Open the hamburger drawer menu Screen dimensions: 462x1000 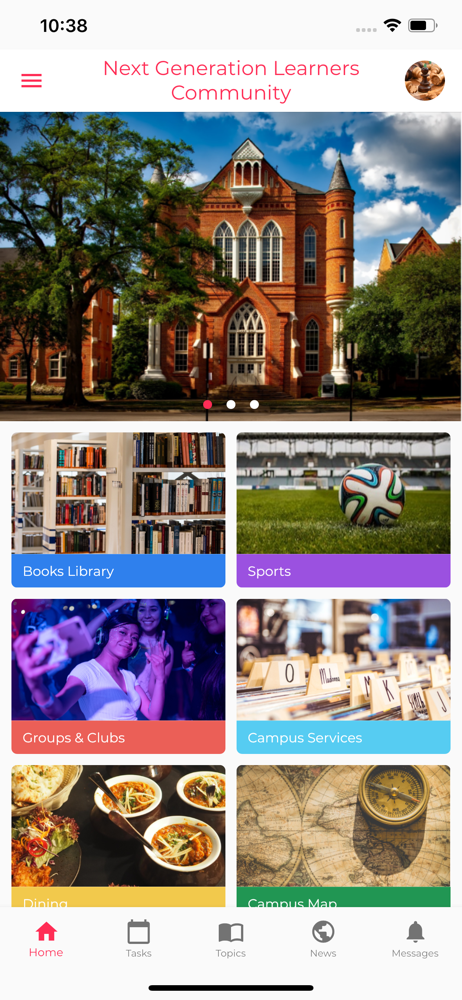coord(31,80)
